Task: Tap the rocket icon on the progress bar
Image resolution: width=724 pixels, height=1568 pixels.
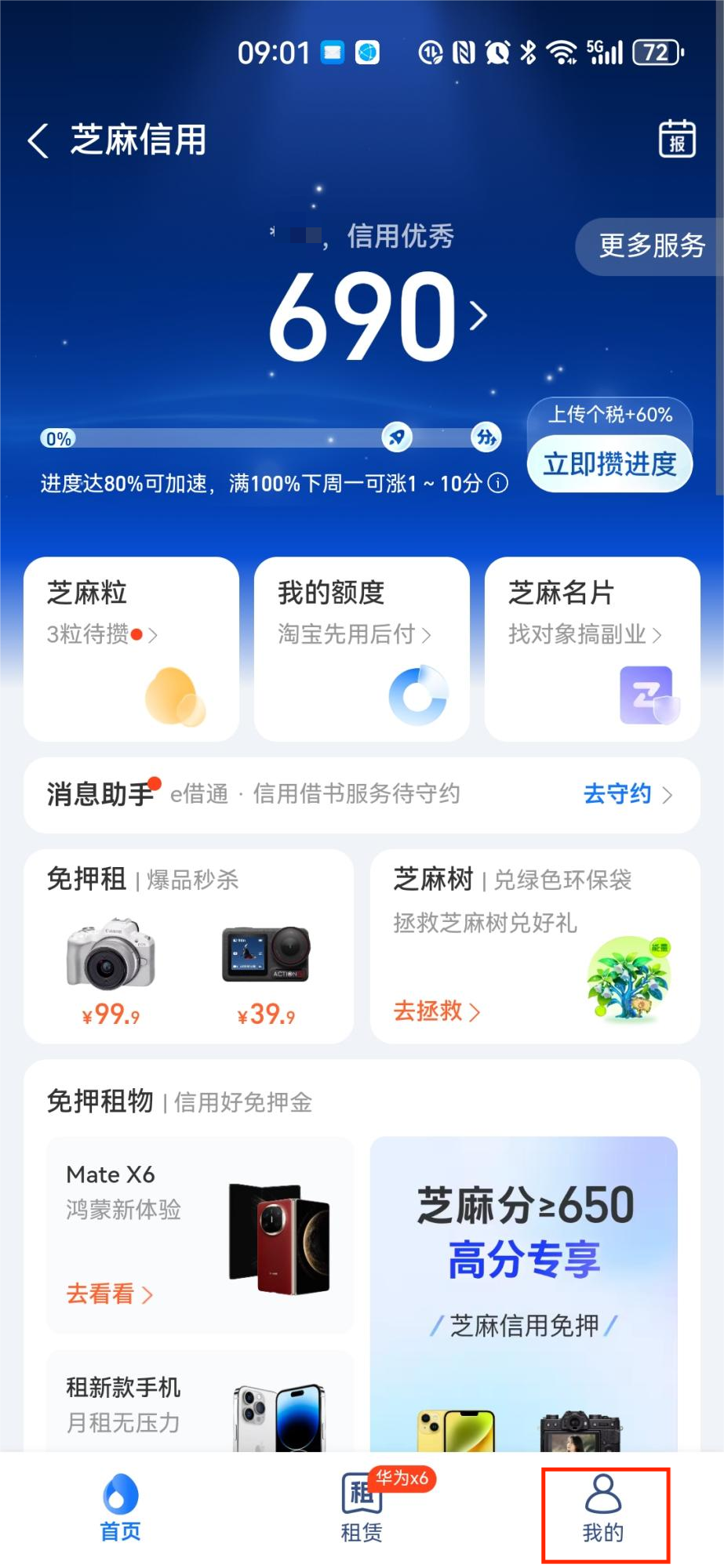Action: pos(397,438)
